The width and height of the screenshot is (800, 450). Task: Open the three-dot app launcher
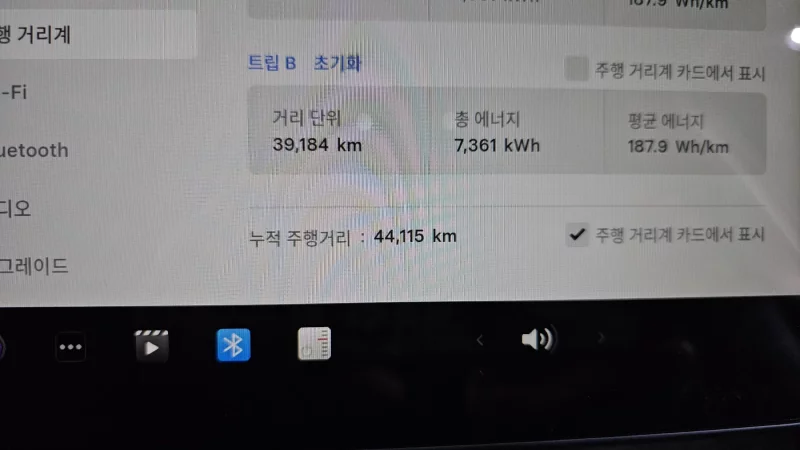(70, 347)
